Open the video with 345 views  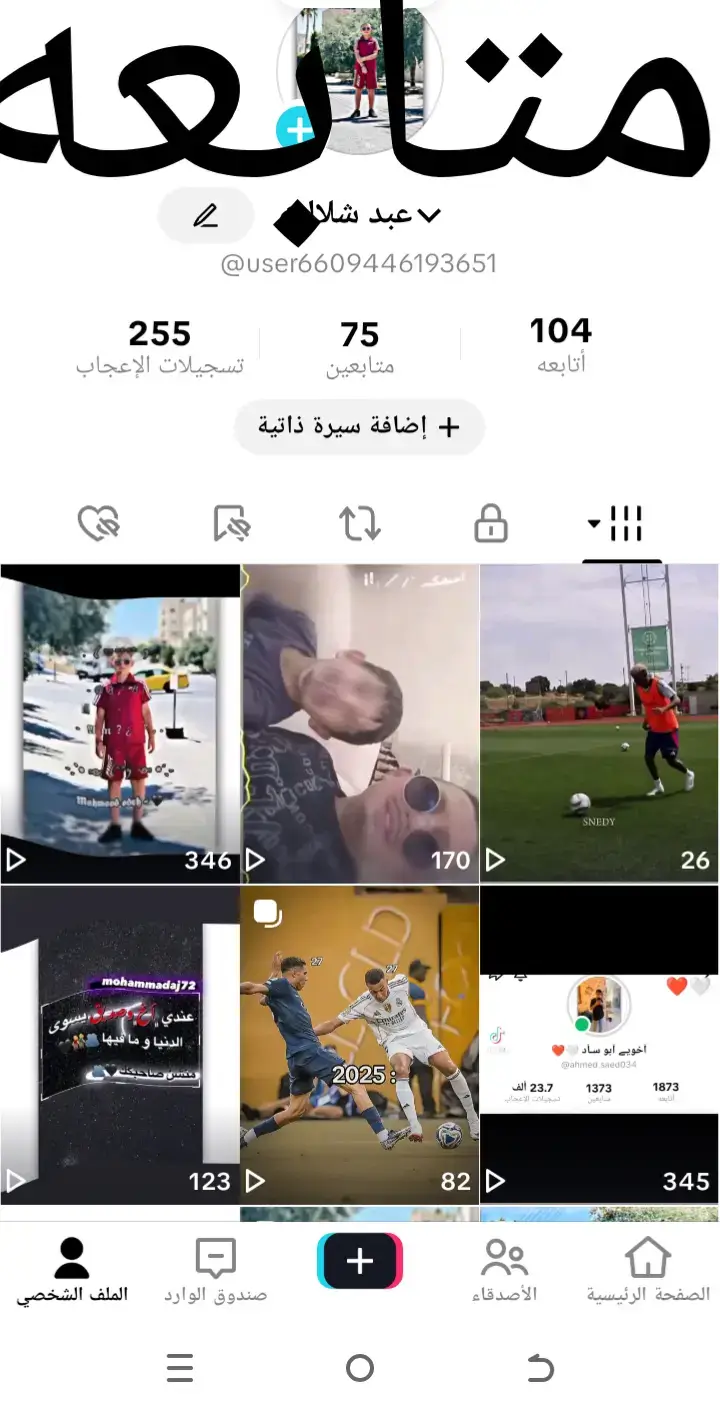599,1043
